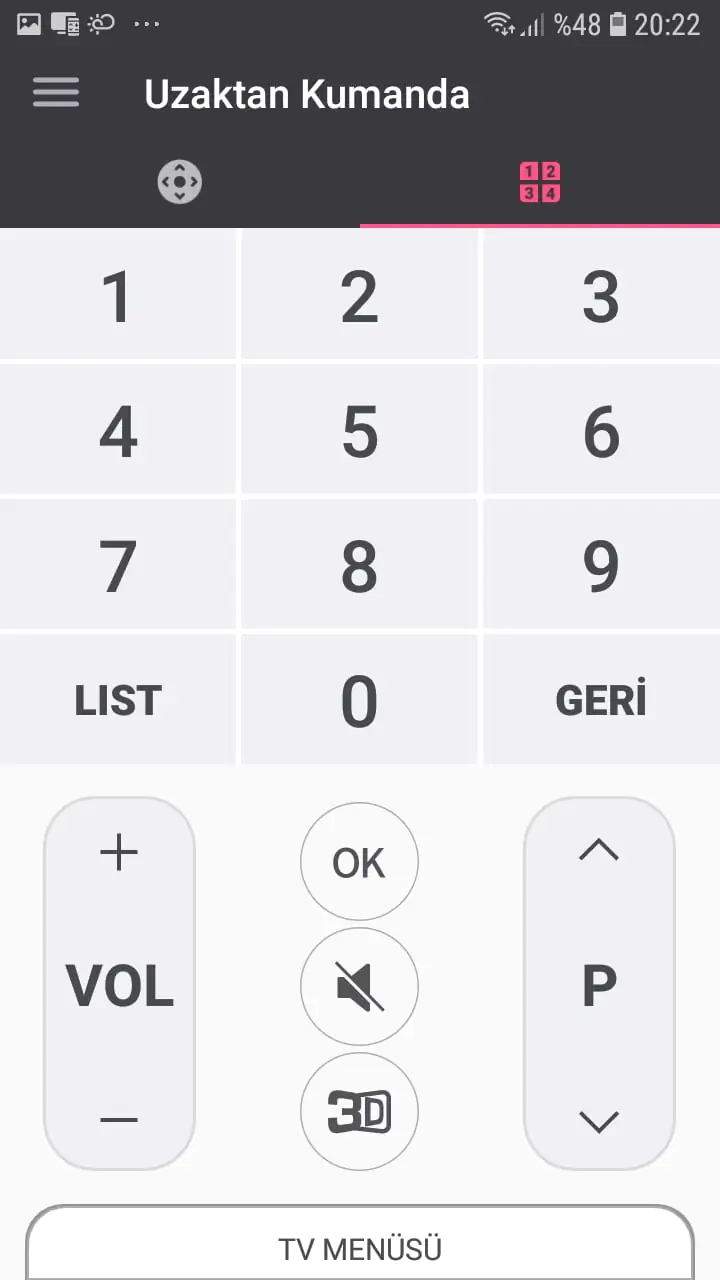This screenshot has height=1280, width=720.
Task: Go to previous channel with down arrow
Action: (599, 1122)
